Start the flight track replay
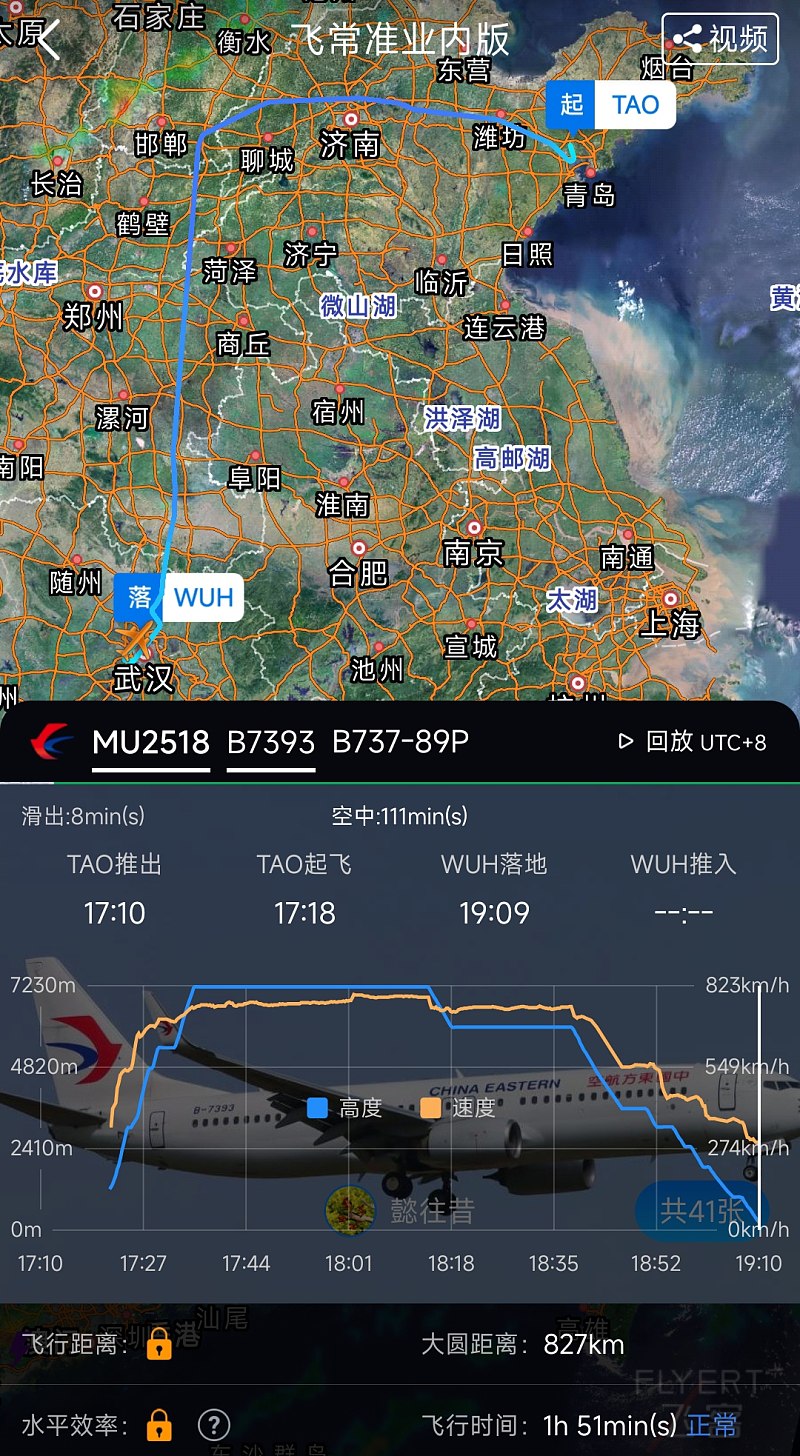This screenshot has height=1456, width=800. pos(655,742)
